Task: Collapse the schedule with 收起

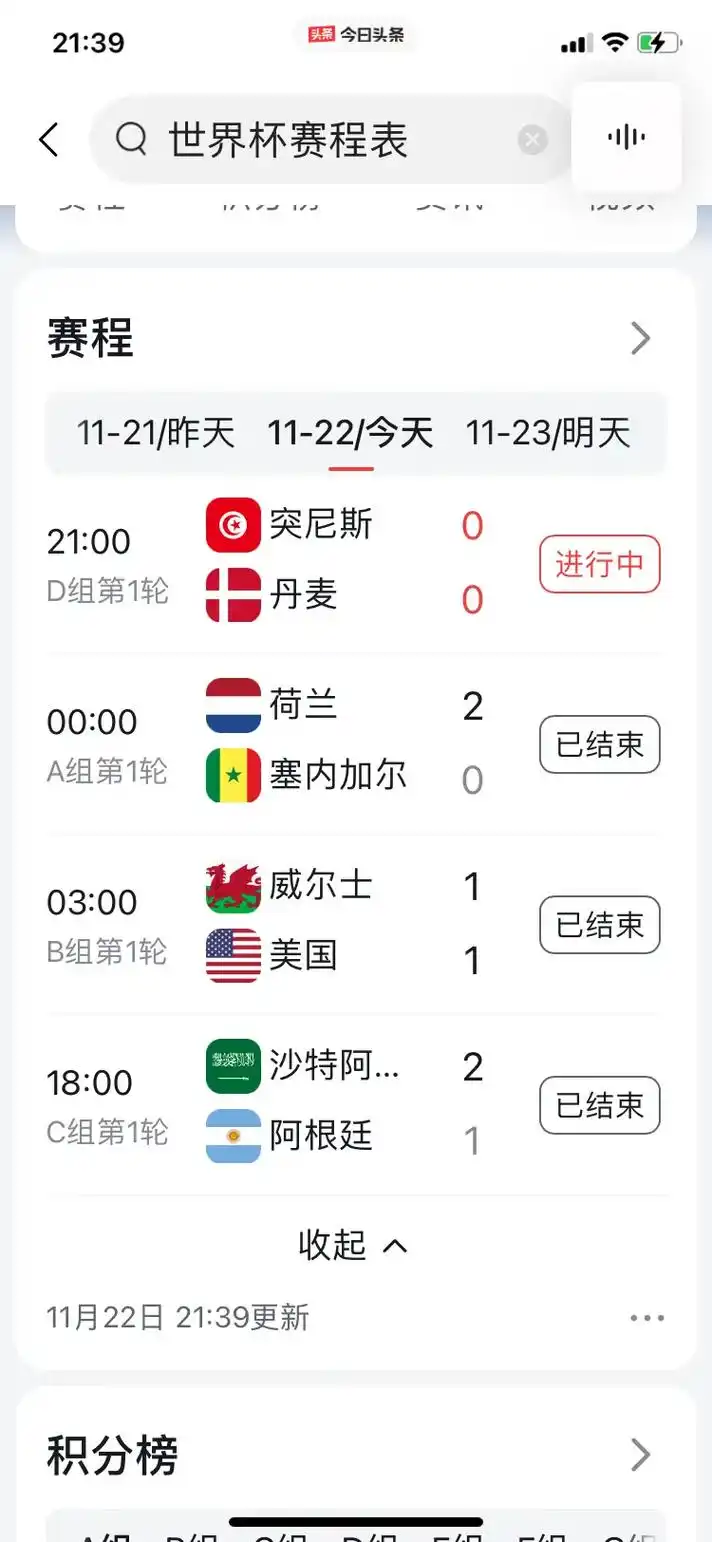Action: click(353, 1245)
